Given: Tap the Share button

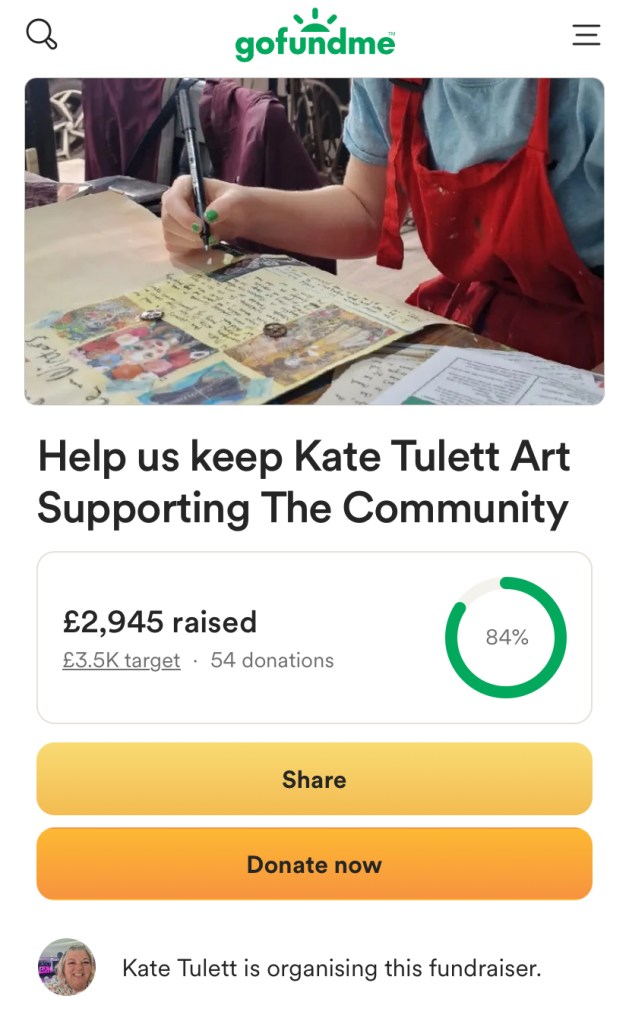Looking at the screenshot, I should click(314, 779).
